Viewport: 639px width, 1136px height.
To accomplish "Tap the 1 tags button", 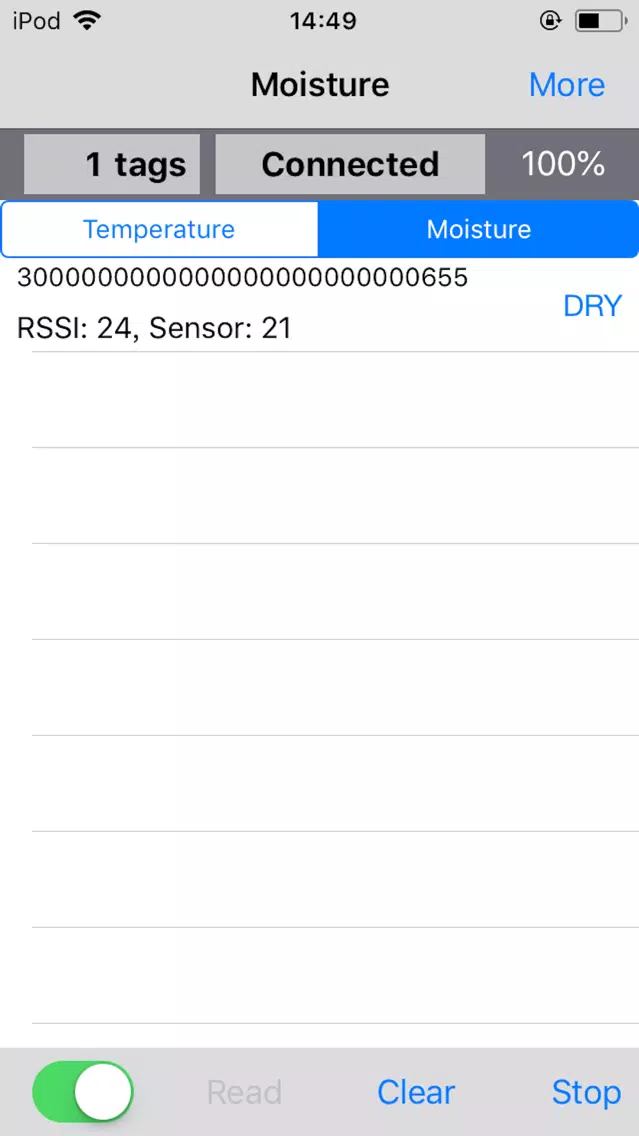I will point(112,164).
